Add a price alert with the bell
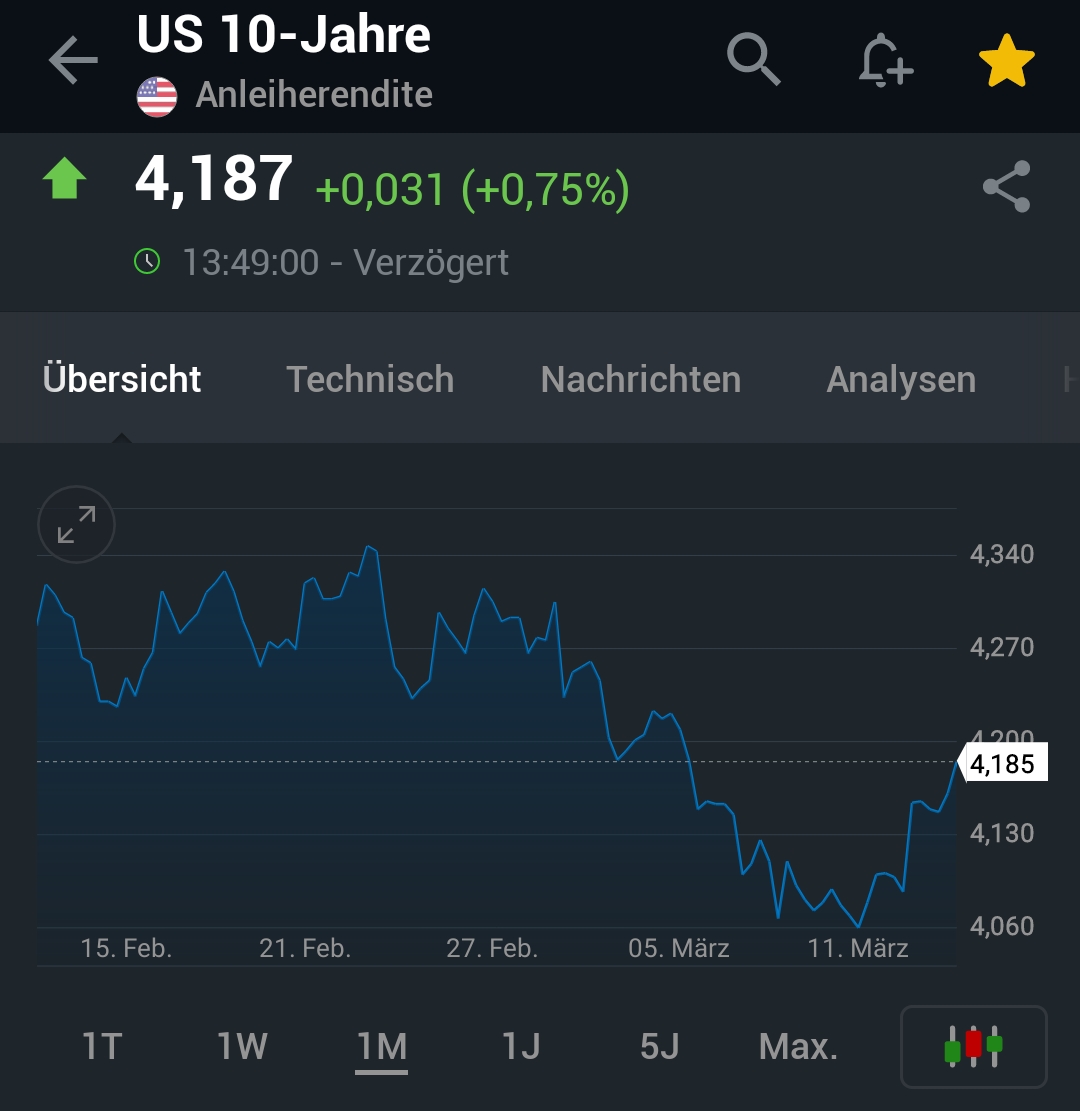Image resolution: width=1080 pixels, height=1111 pixels. [885, 60]
